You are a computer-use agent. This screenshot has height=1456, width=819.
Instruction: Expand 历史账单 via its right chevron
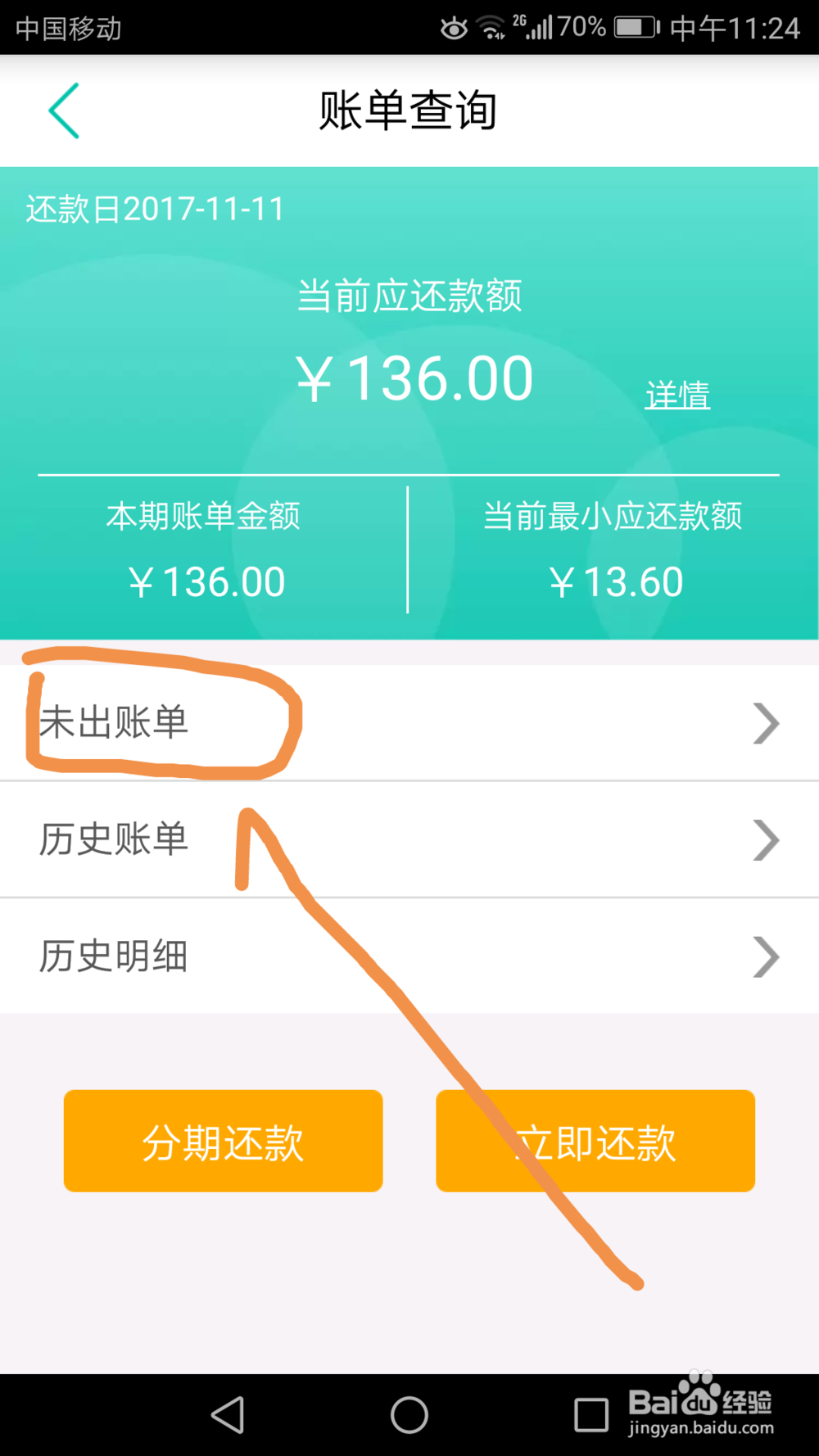(765, 840)
